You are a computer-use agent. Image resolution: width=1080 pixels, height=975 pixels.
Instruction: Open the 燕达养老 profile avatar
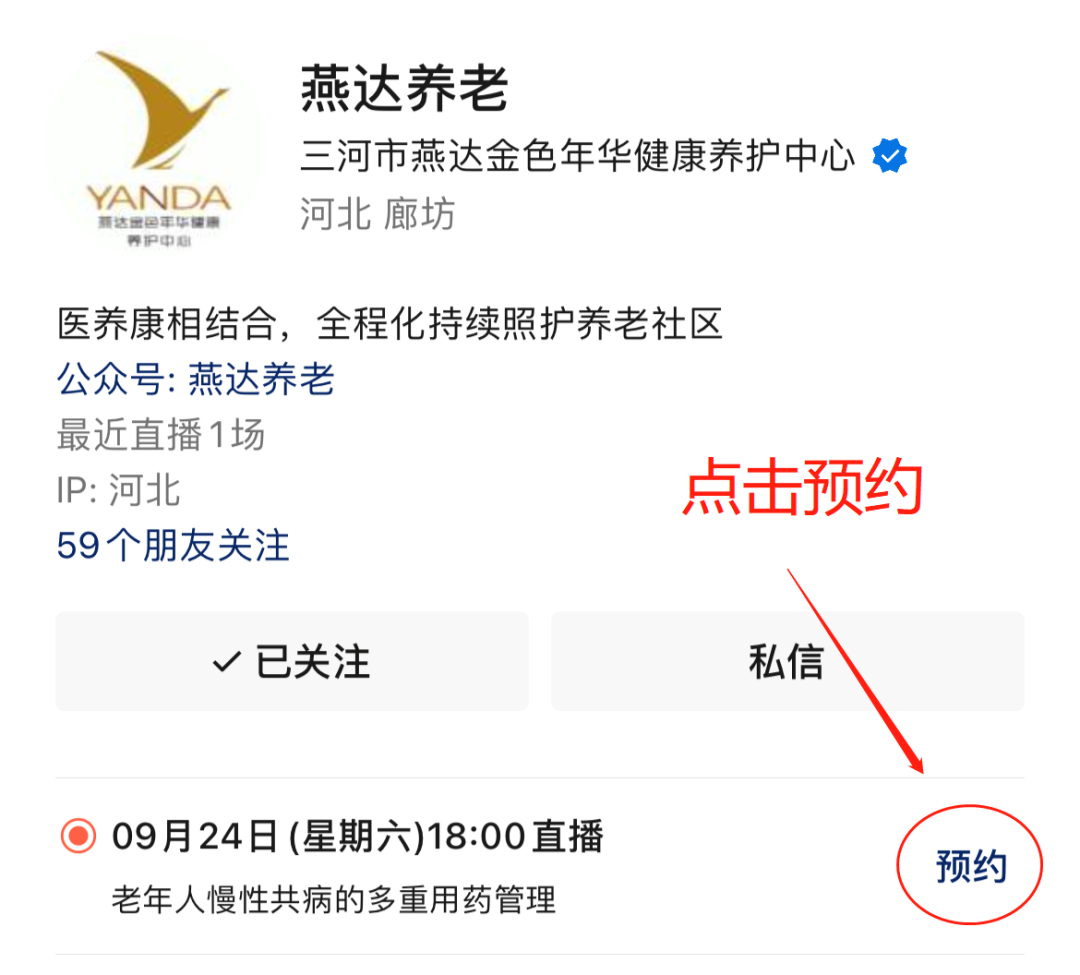tap(157, 150)
